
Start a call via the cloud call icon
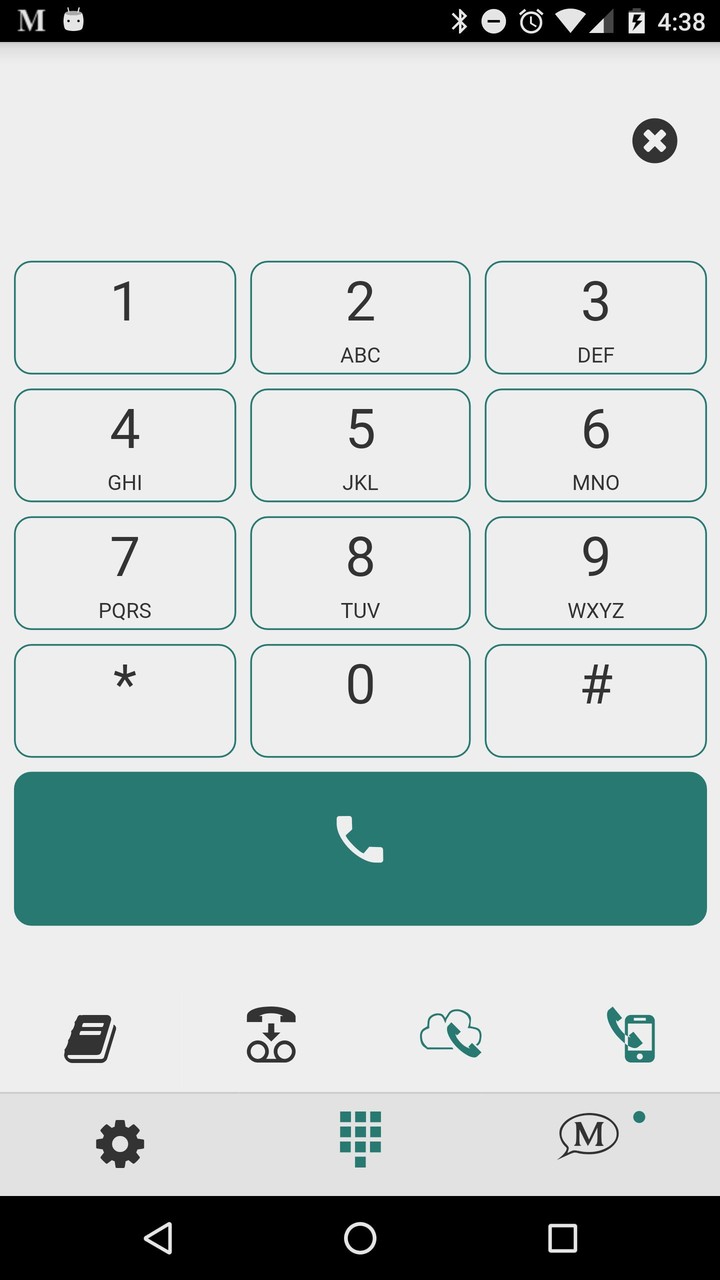tap(451, 1035)
